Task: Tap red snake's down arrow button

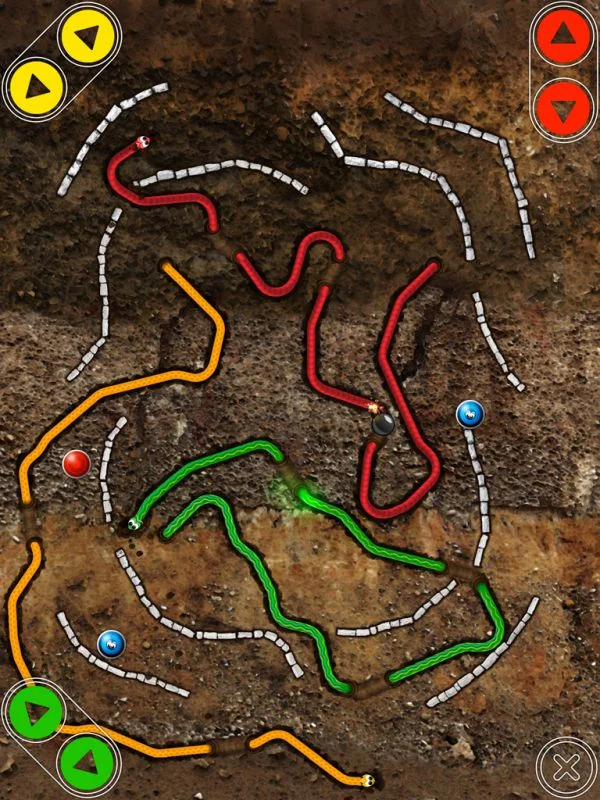Action: pos(562,106)
